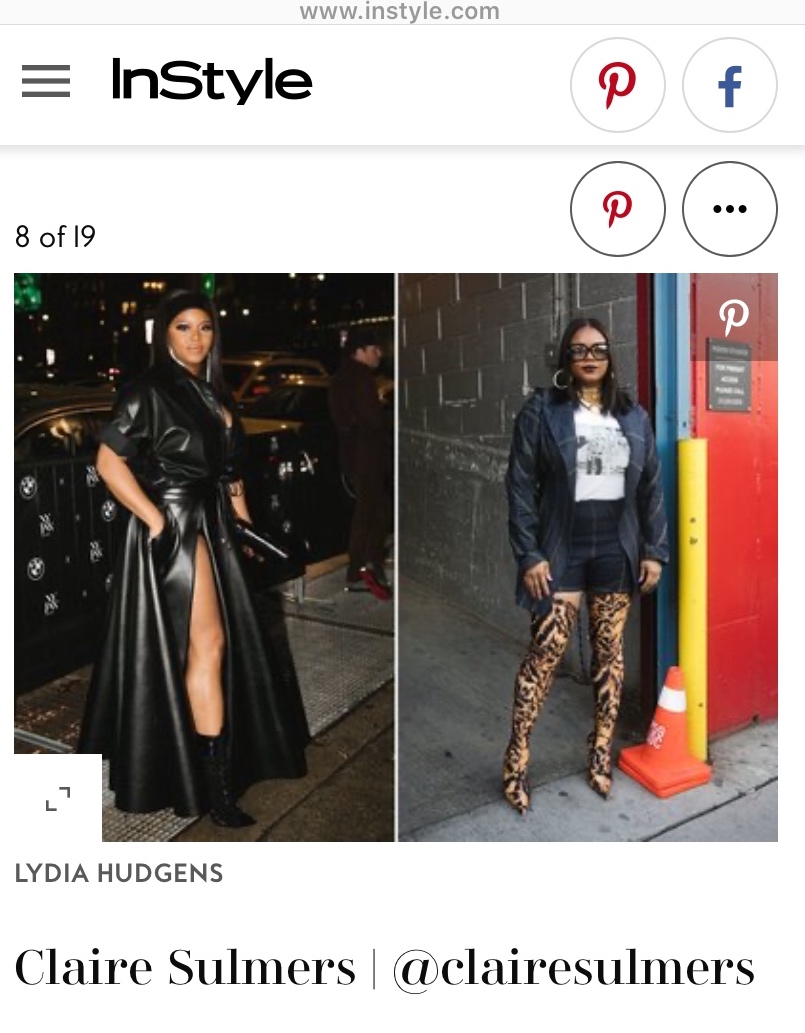Screen dimensions: 805x1033
Task: Tap the Pinterest save overlay on the photo
Action: point(734,318)
